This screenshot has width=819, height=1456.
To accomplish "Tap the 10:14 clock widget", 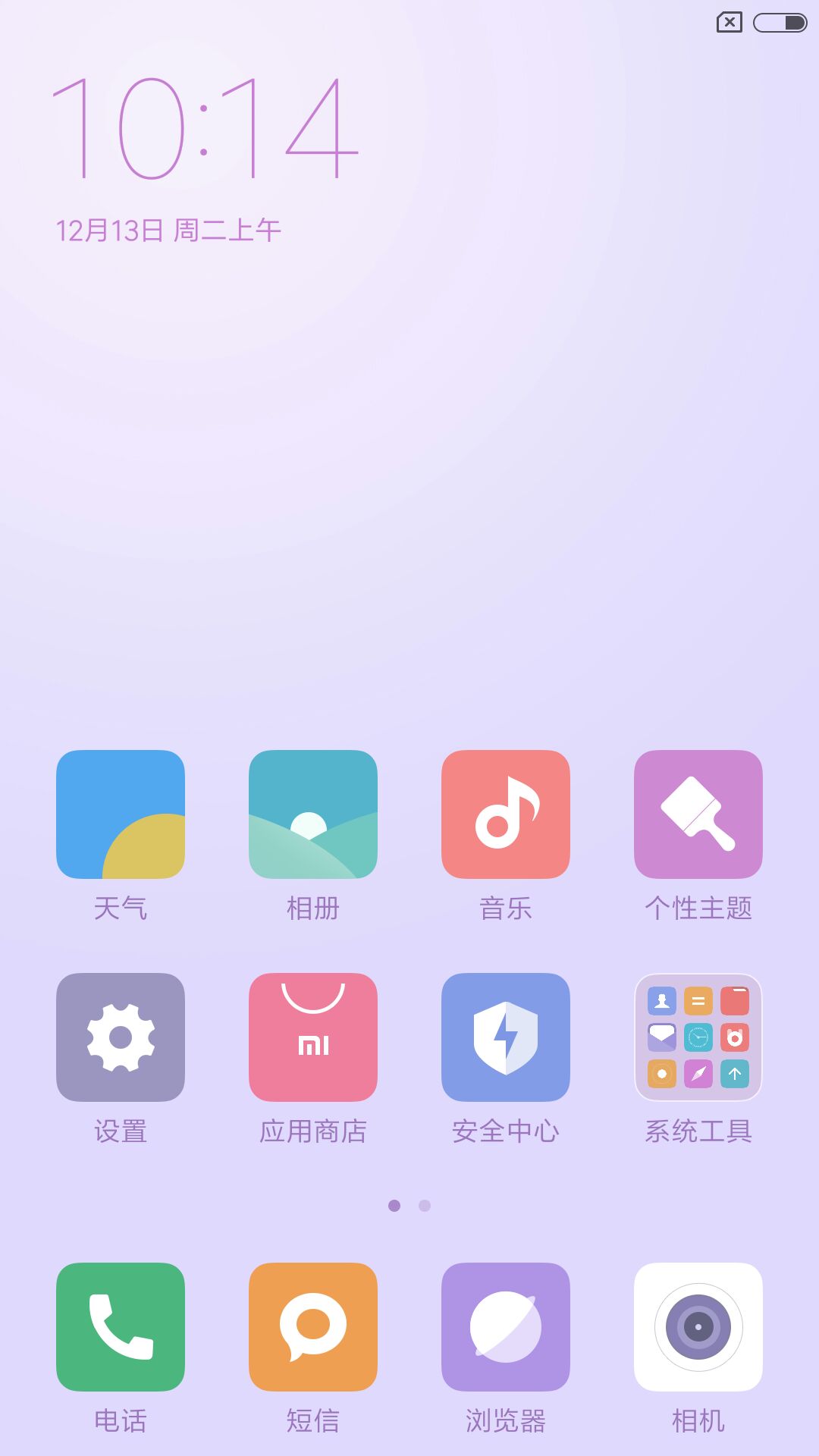I will coord(205,129).
